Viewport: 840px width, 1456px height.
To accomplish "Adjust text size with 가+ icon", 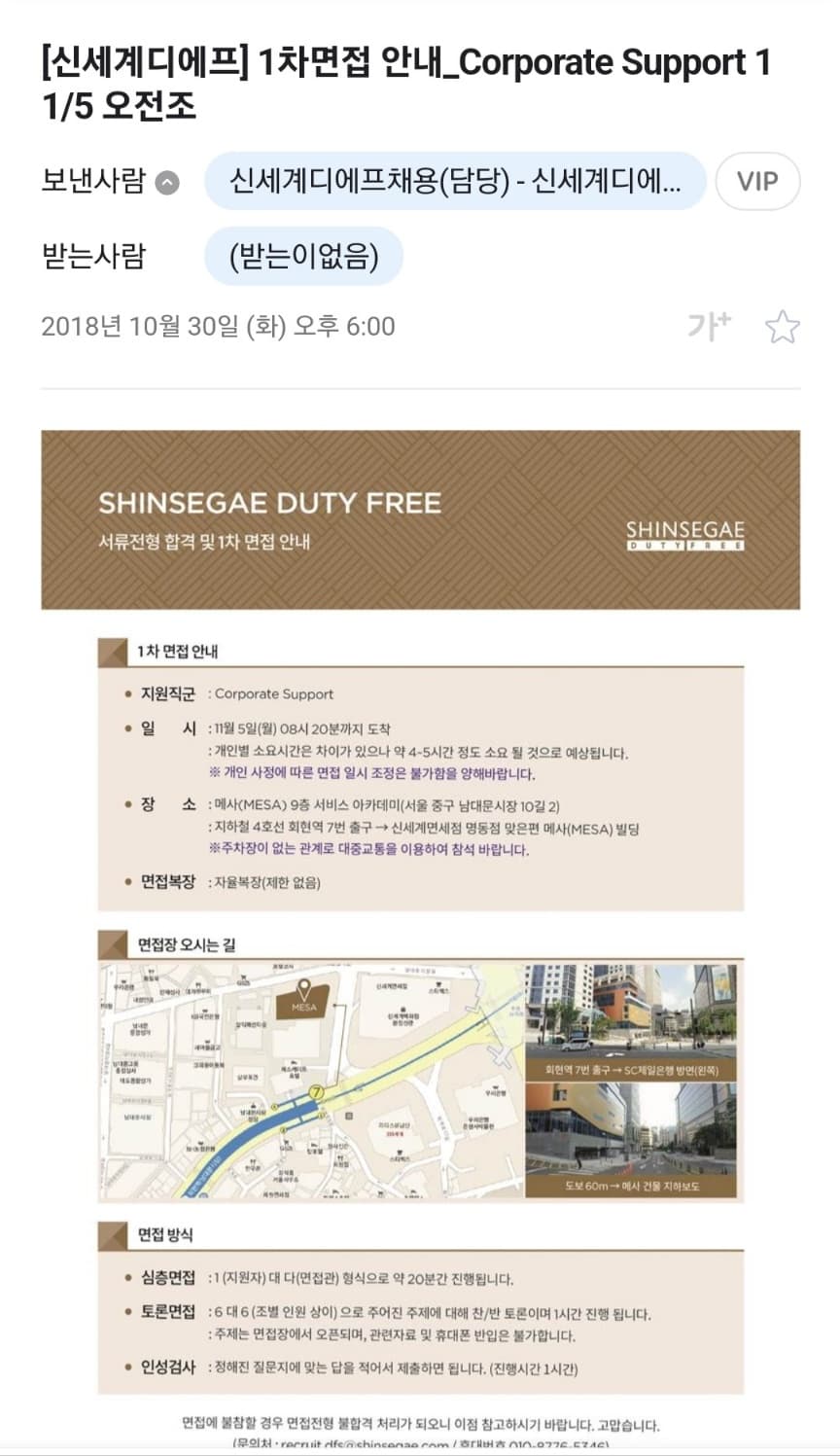I will [709, 325].
